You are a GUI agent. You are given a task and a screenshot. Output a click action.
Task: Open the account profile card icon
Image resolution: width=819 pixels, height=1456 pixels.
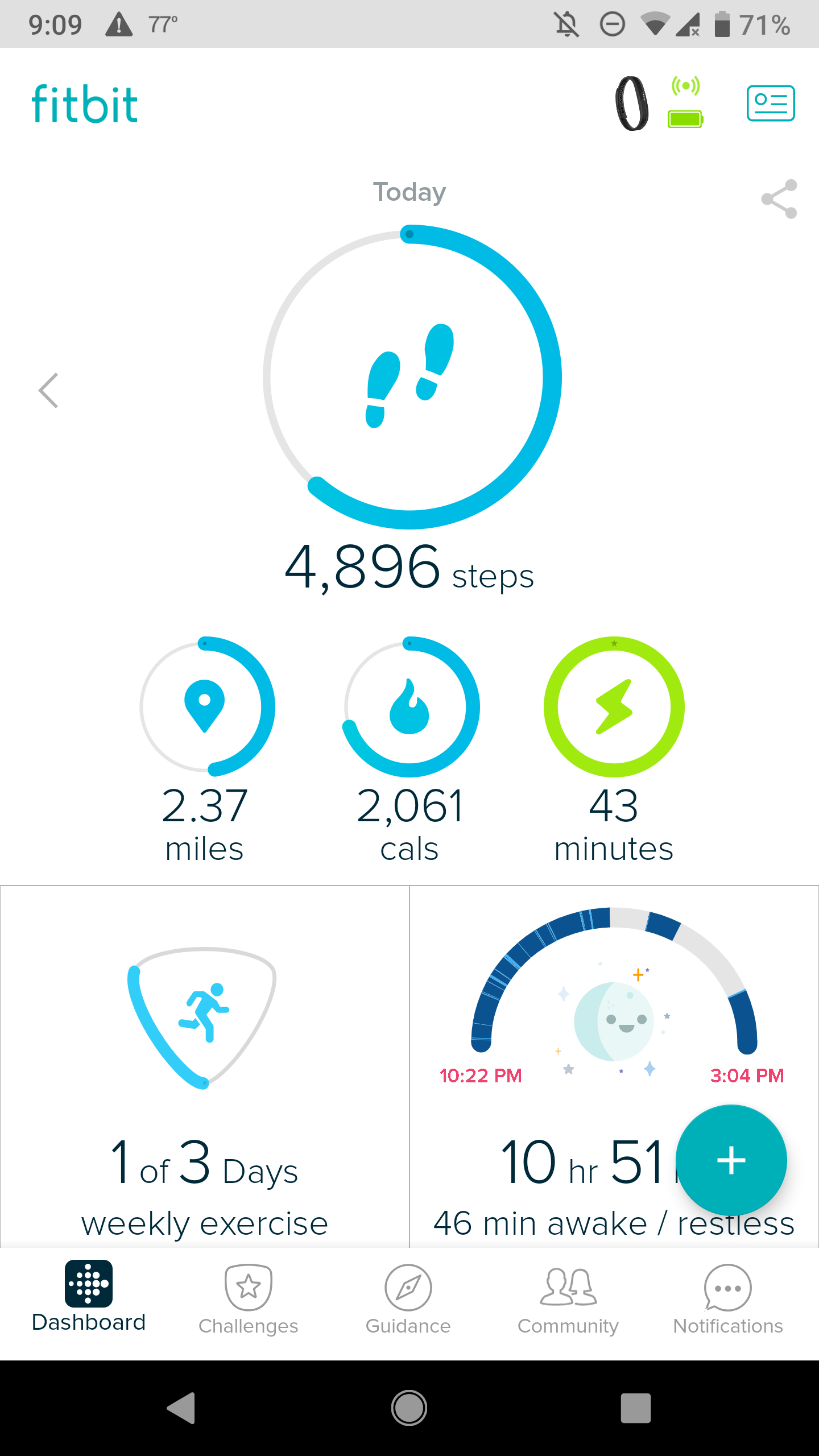click(x=770, y=104)
